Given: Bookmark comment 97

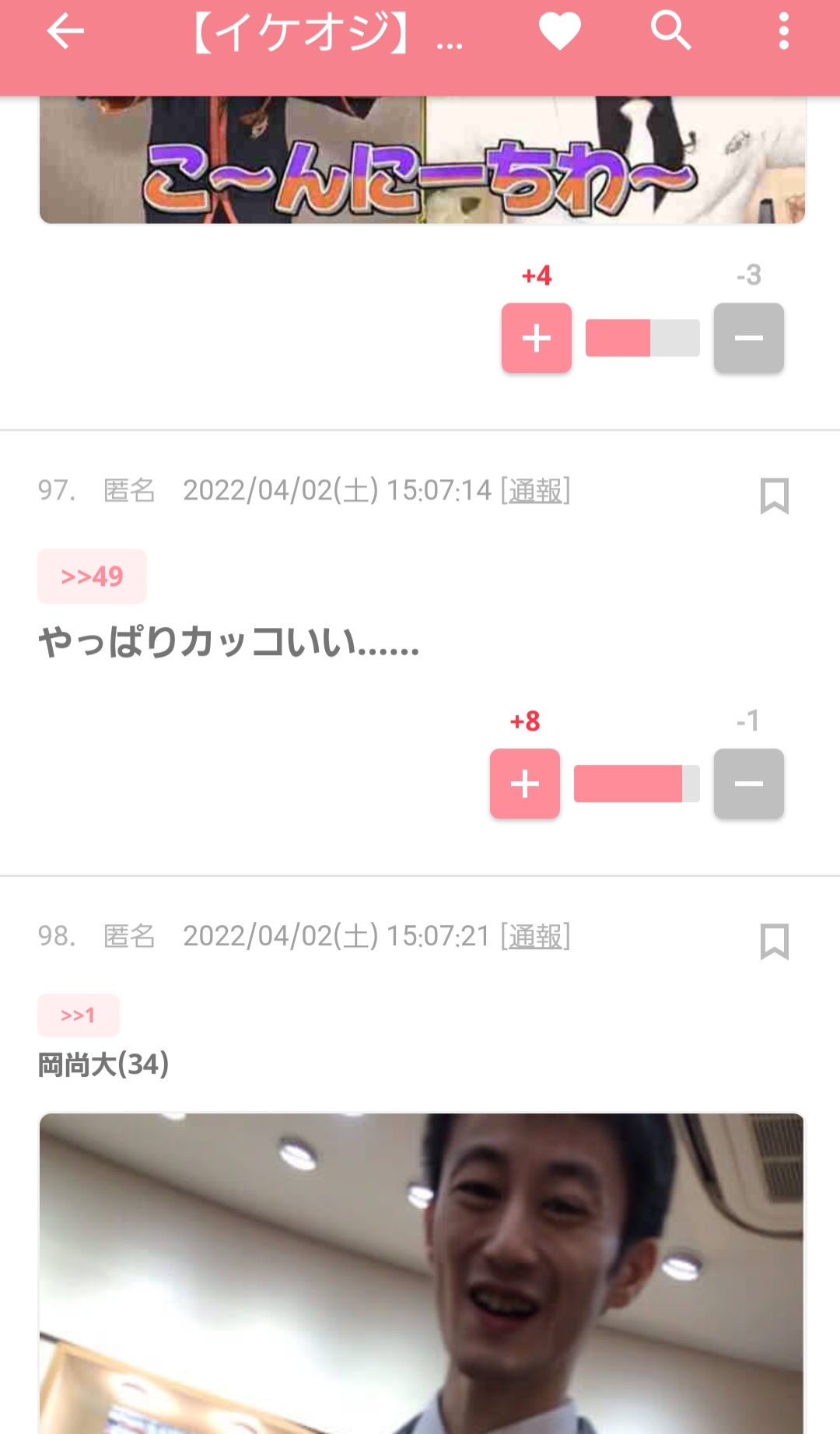Looking at the screenshot, I should click(774, 496).
